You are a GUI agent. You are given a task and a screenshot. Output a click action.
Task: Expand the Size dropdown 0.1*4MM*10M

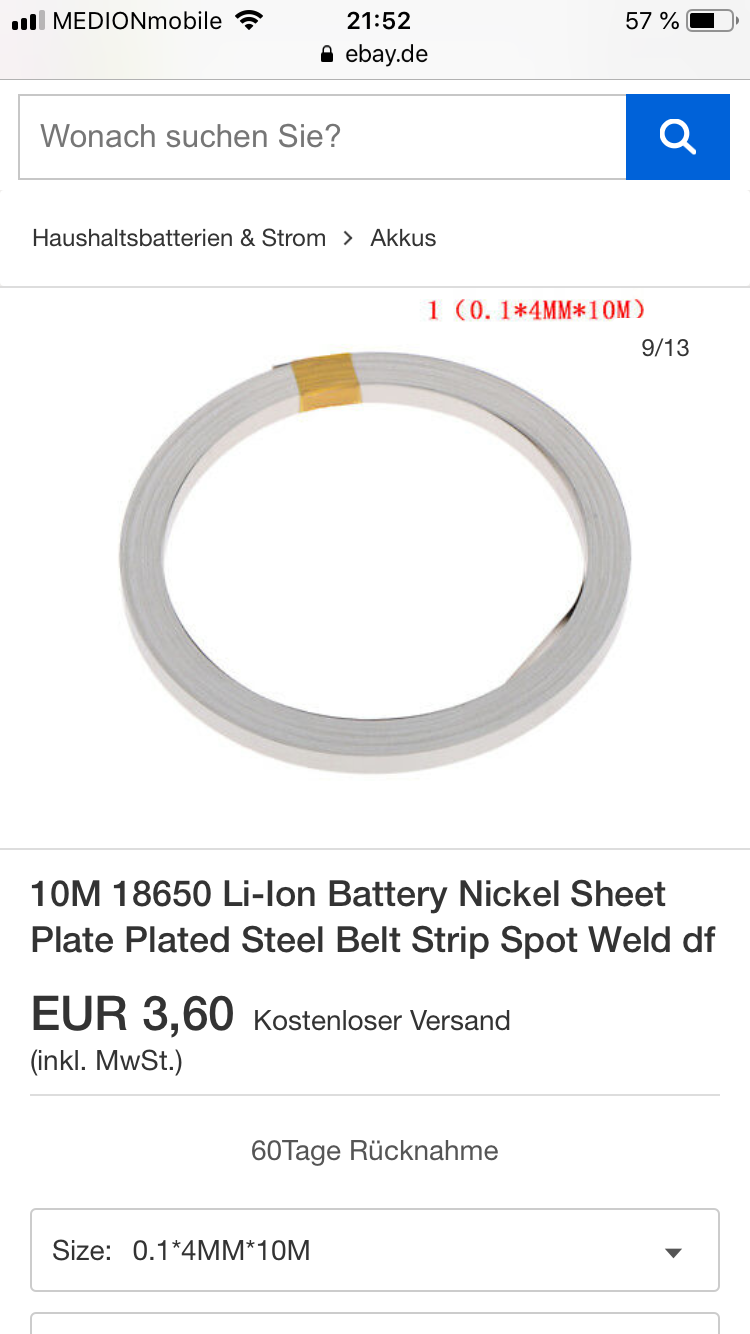374,1250
